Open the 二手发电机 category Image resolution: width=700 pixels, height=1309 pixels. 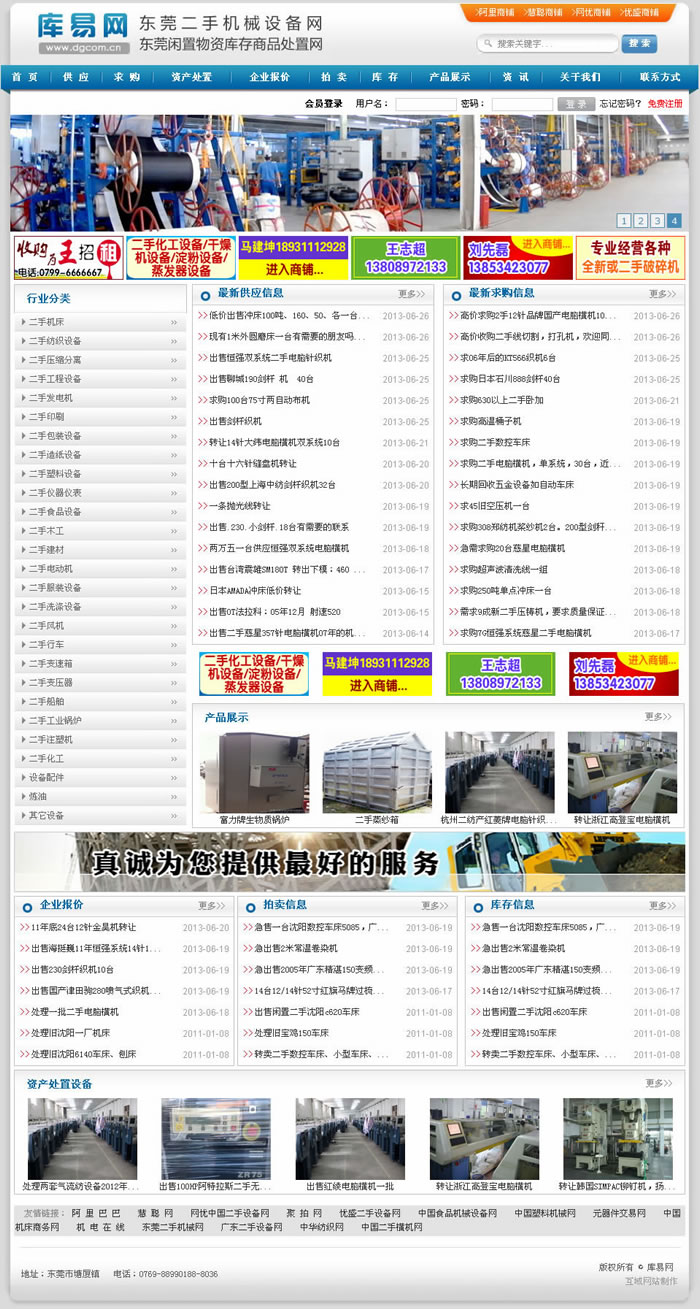click(x=100, y=398)
